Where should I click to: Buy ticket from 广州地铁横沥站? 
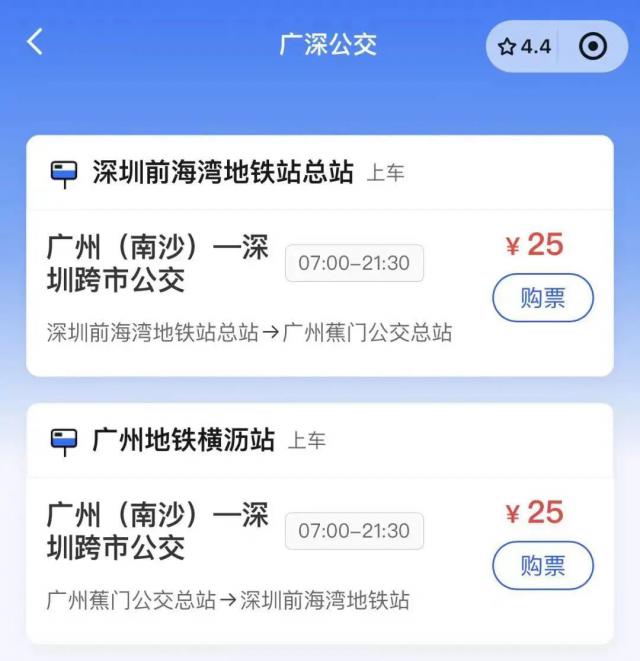(542, 566)
